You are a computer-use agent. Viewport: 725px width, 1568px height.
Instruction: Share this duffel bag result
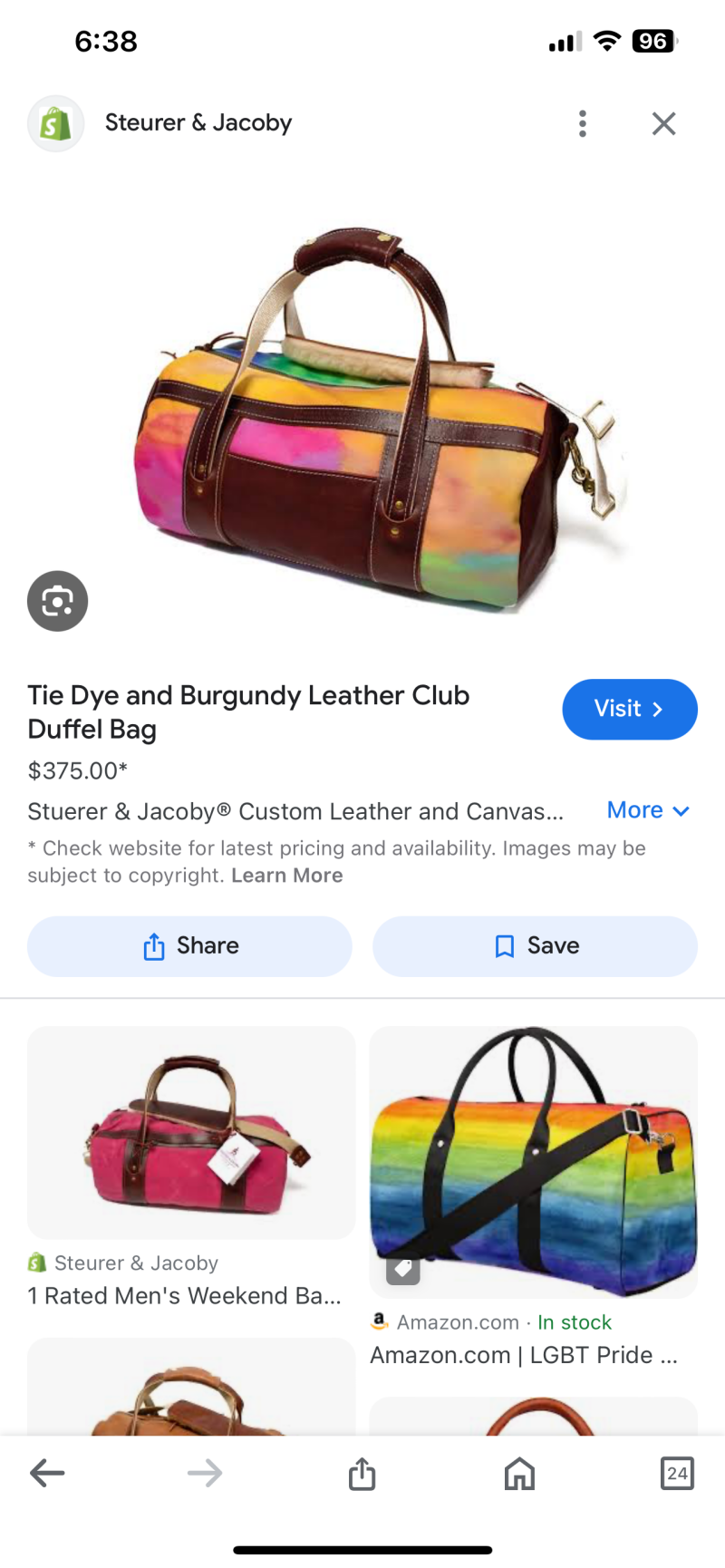(x=189, y=946)
